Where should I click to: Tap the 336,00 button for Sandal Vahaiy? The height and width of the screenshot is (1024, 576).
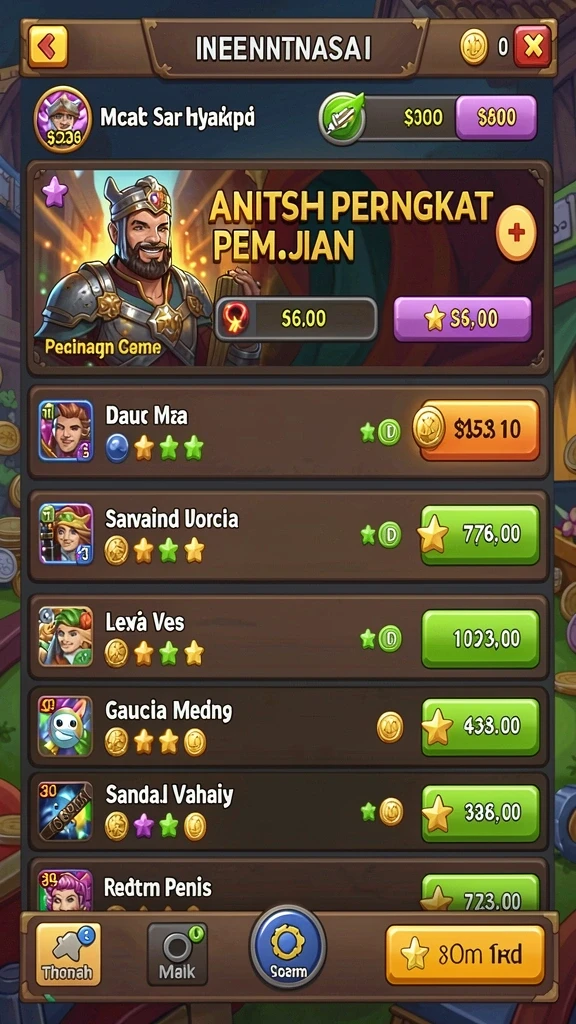(480, 813)
